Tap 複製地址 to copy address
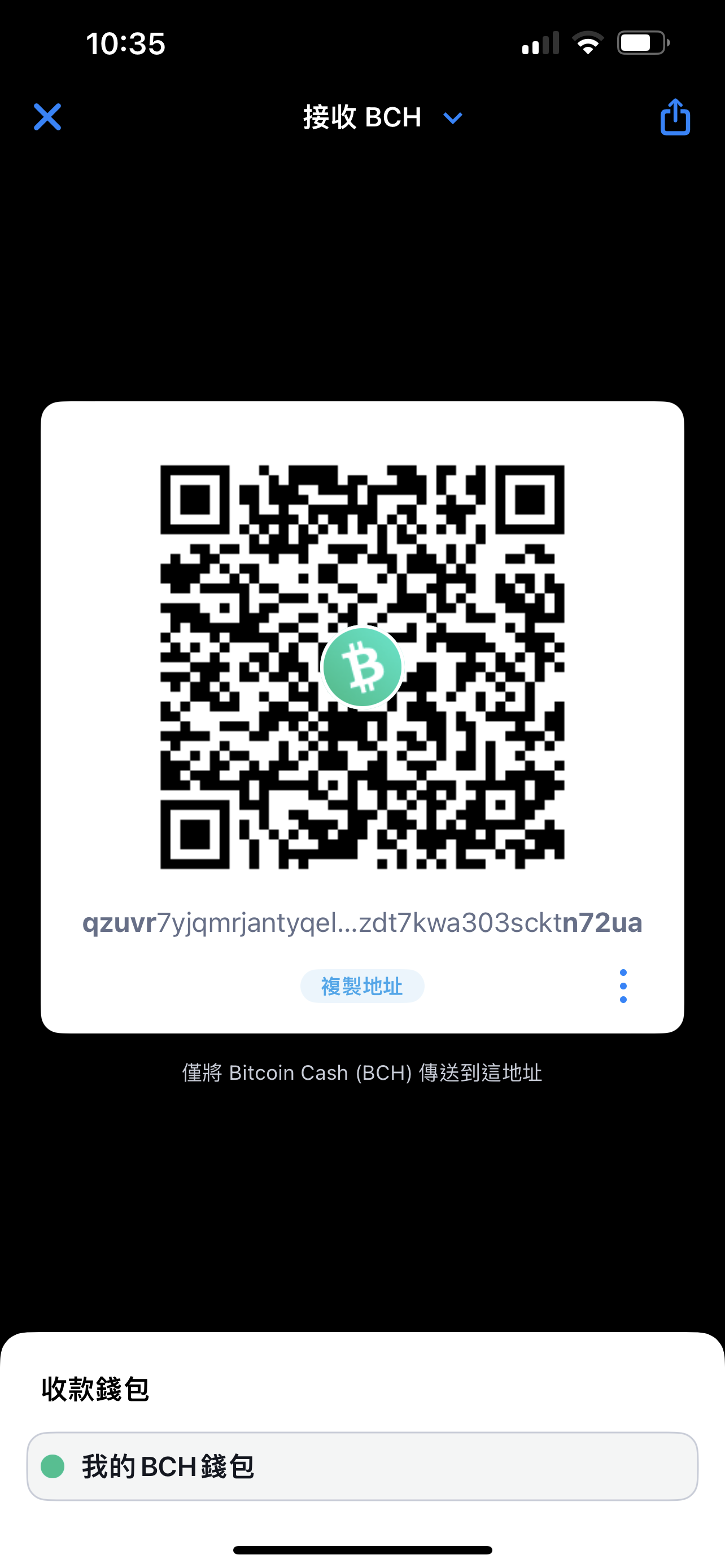 (362, 986)
